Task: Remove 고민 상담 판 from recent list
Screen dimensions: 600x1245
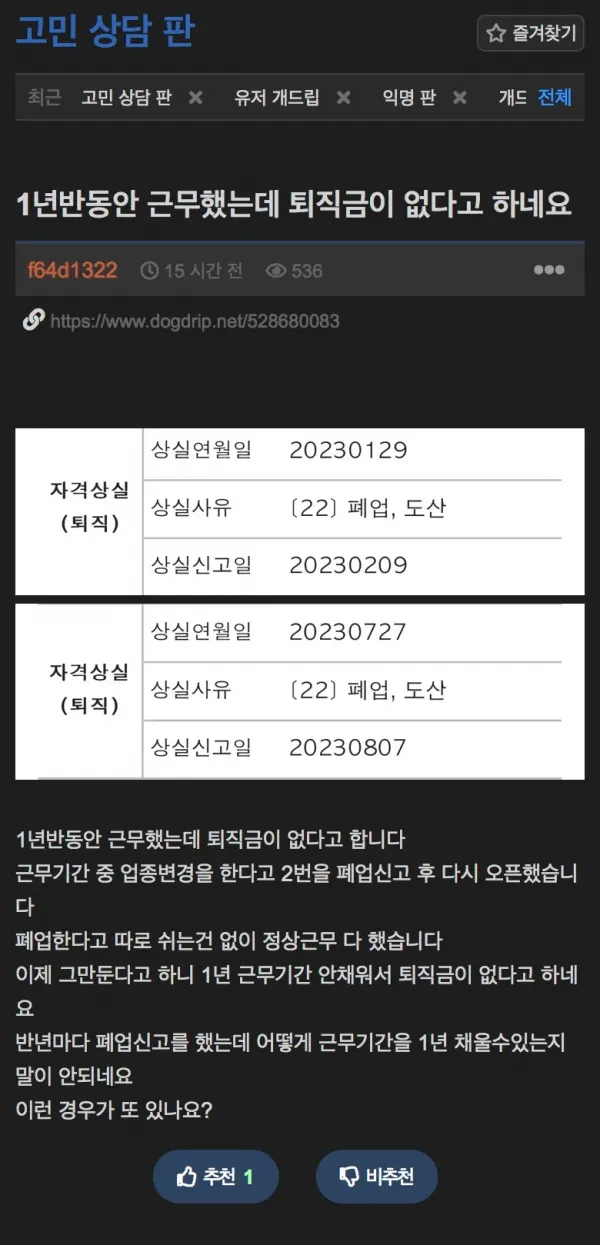Action: pos(196,97)
